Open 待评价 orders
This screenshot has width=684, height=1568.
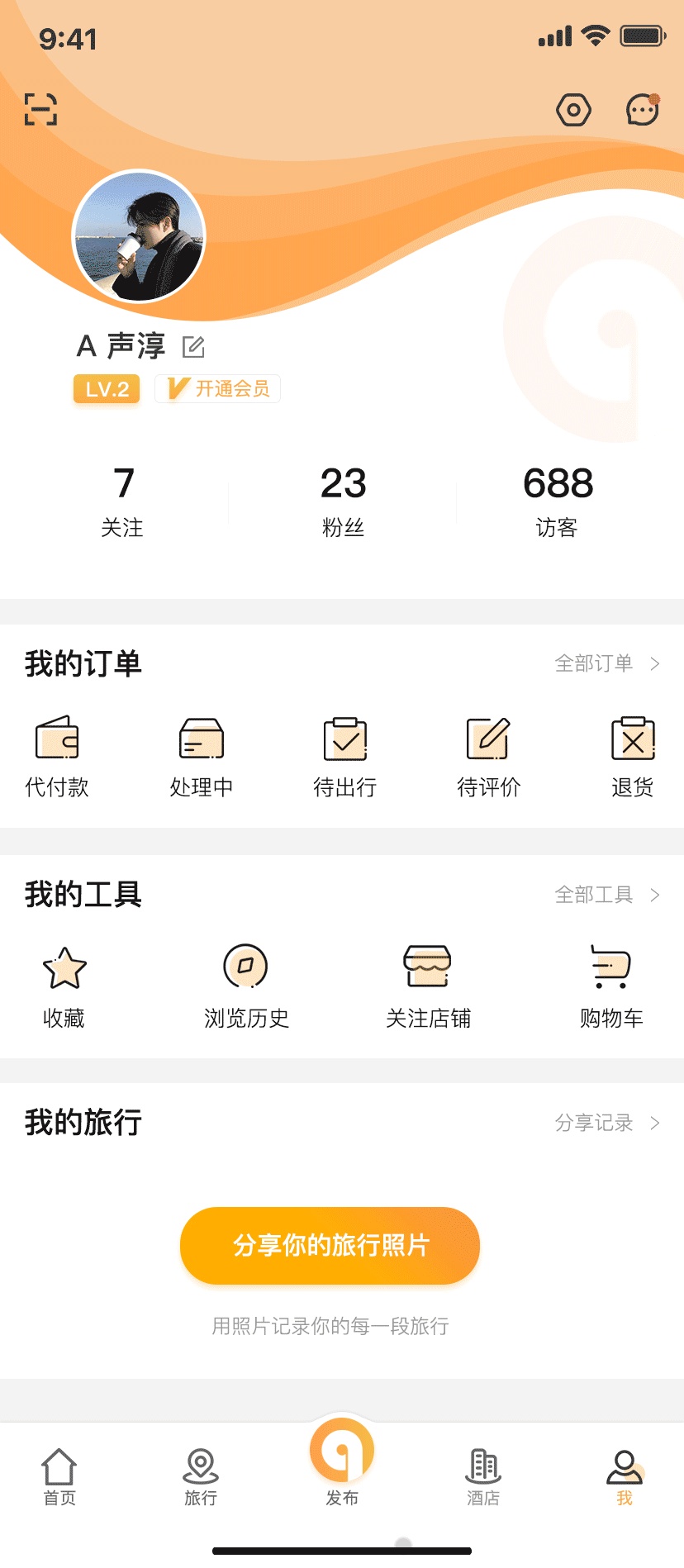[x=488, y=756]
